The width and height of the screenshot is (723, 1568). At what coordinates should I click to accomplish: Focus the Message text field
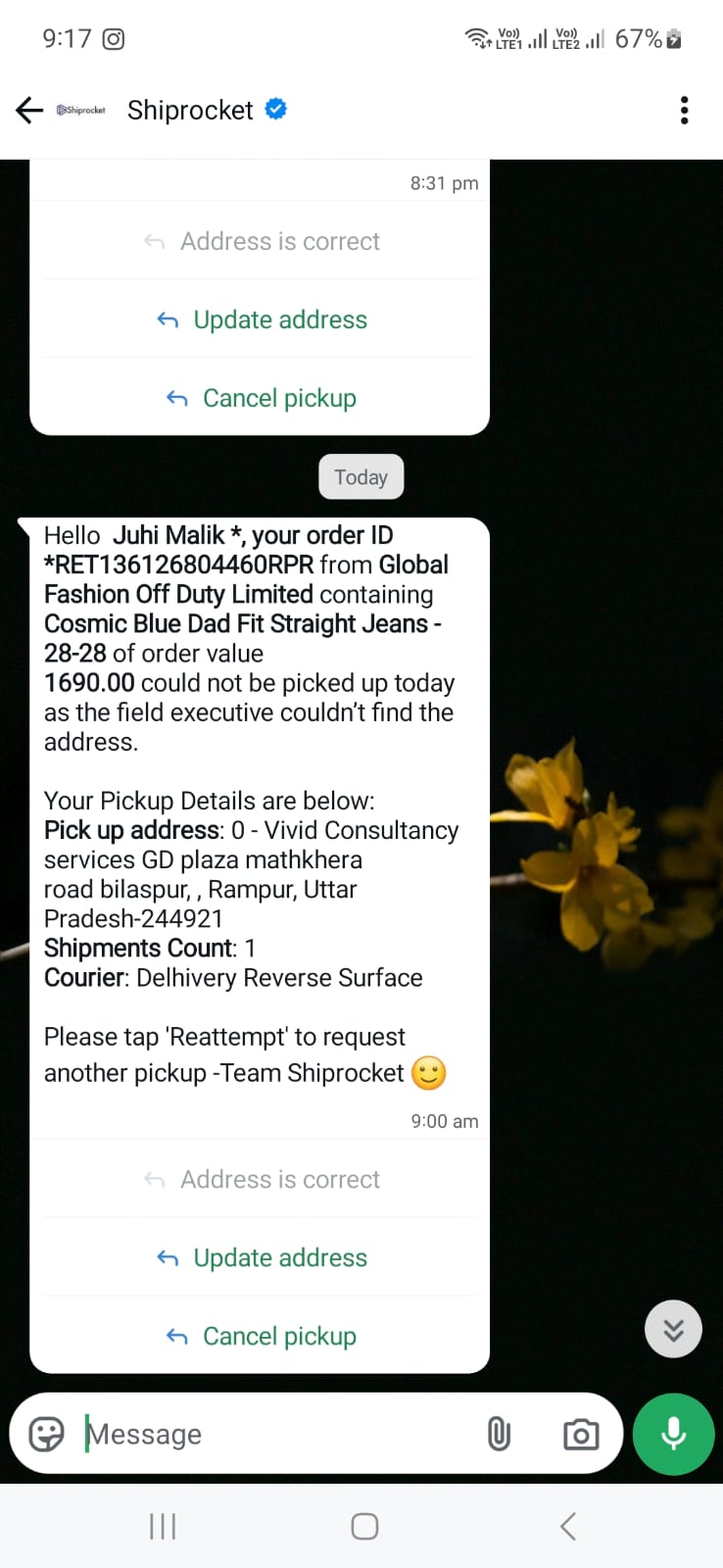[x=274, y=1434]
